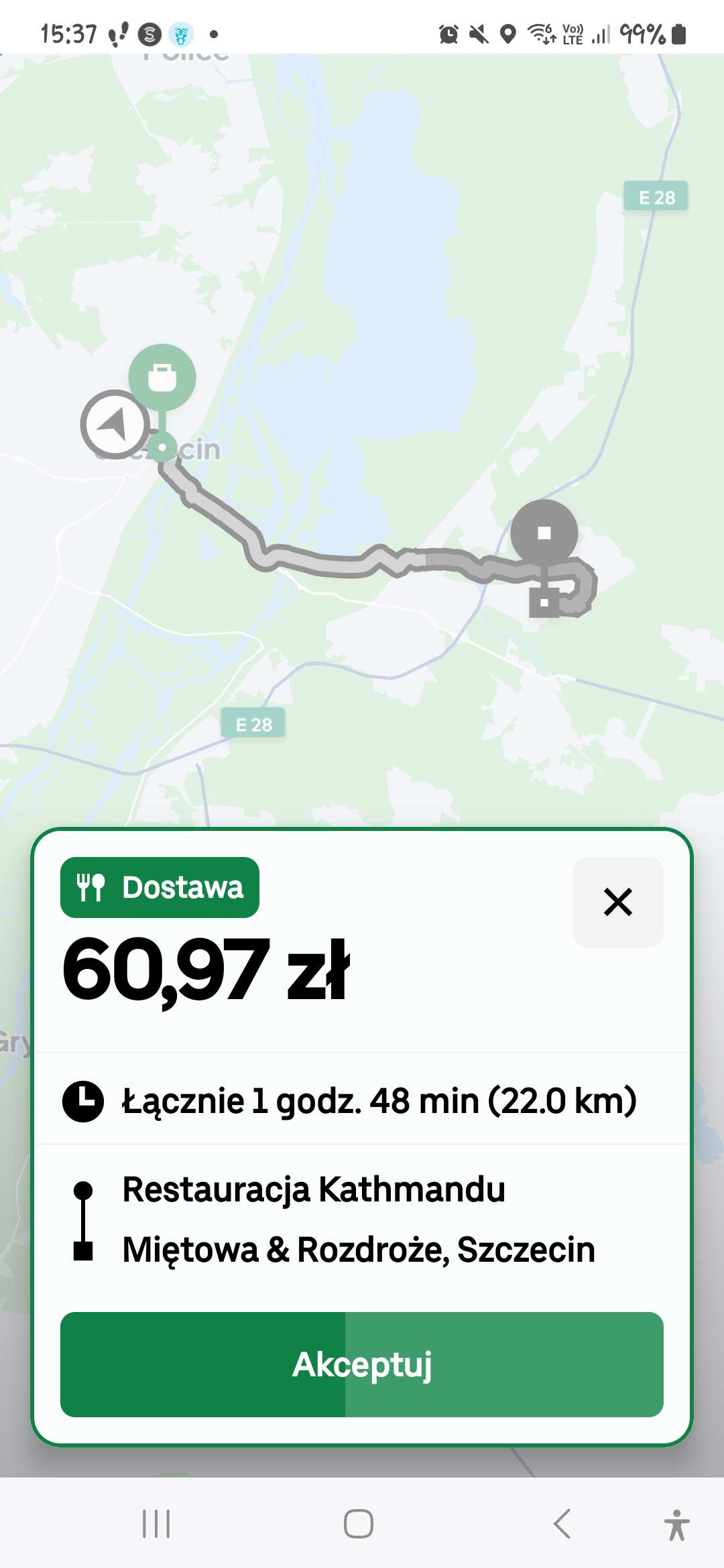Tap the location pin icon in the status bar
Viewport: 724px width, 1568px height.
[x=509, y=32]
